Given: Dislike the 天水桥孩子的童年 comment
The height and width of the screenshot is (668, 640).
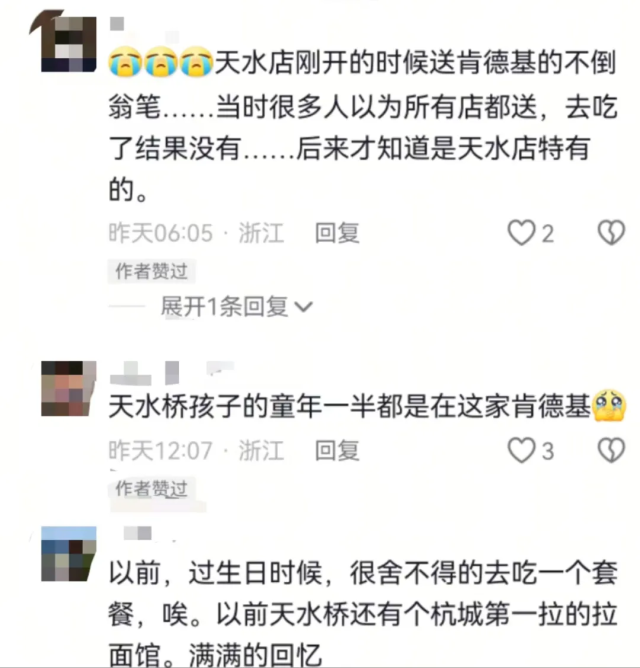Looking at the screenshot, I should [x=610, y=451].
